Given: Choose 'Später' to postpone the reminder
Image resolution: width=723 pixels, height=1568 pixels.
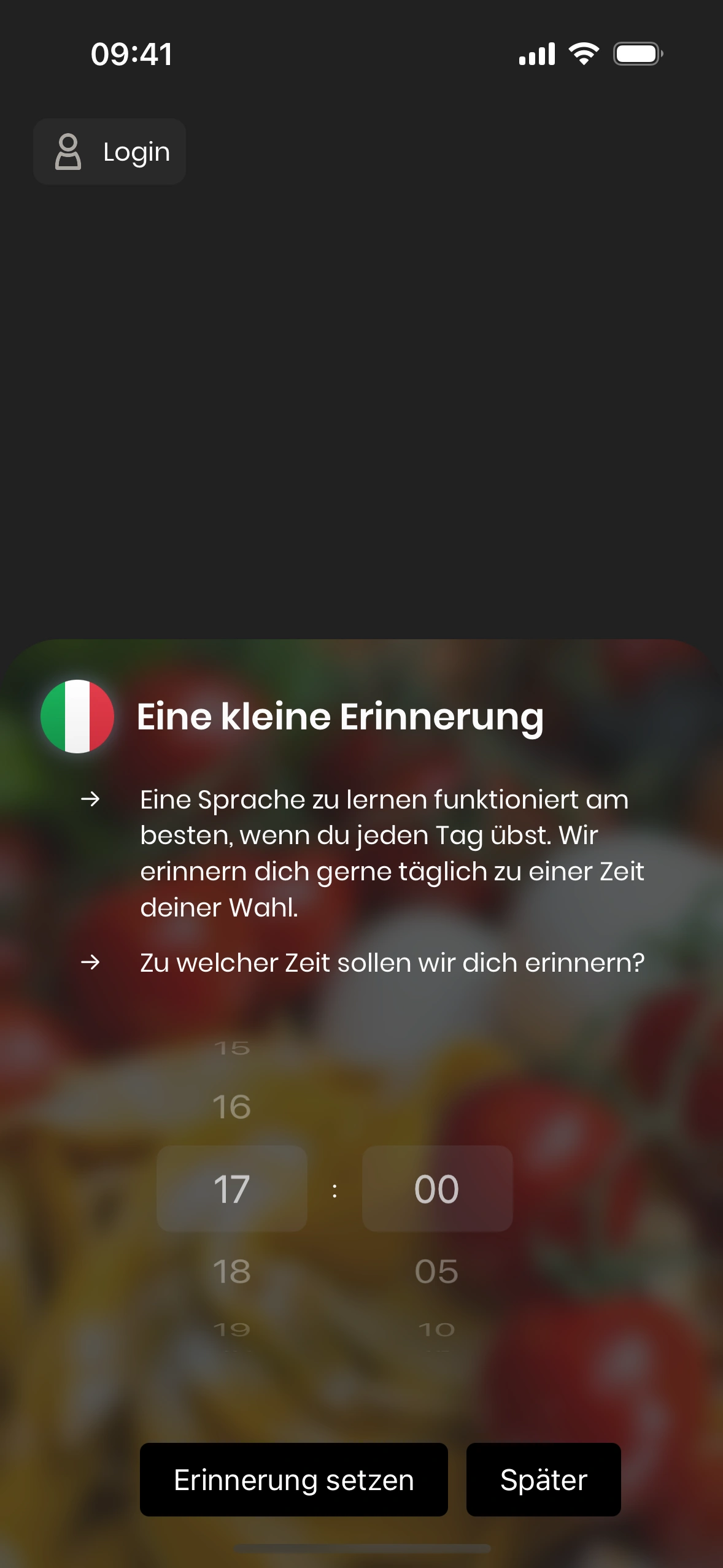Looking at the screenshot, I should pos(543,1480).
